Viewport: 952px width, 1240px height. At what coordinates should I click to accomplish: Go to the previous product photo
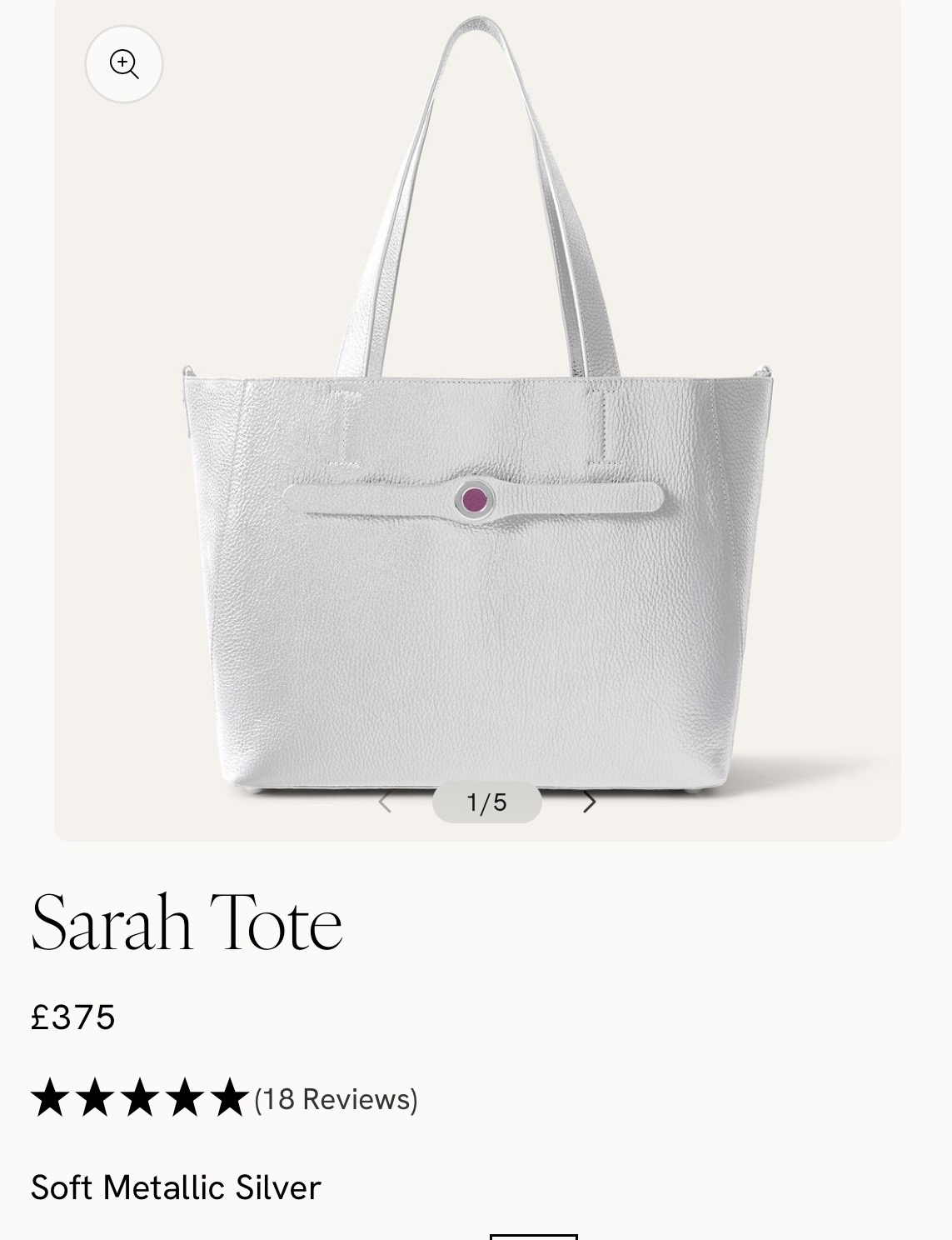pos(385,802)
